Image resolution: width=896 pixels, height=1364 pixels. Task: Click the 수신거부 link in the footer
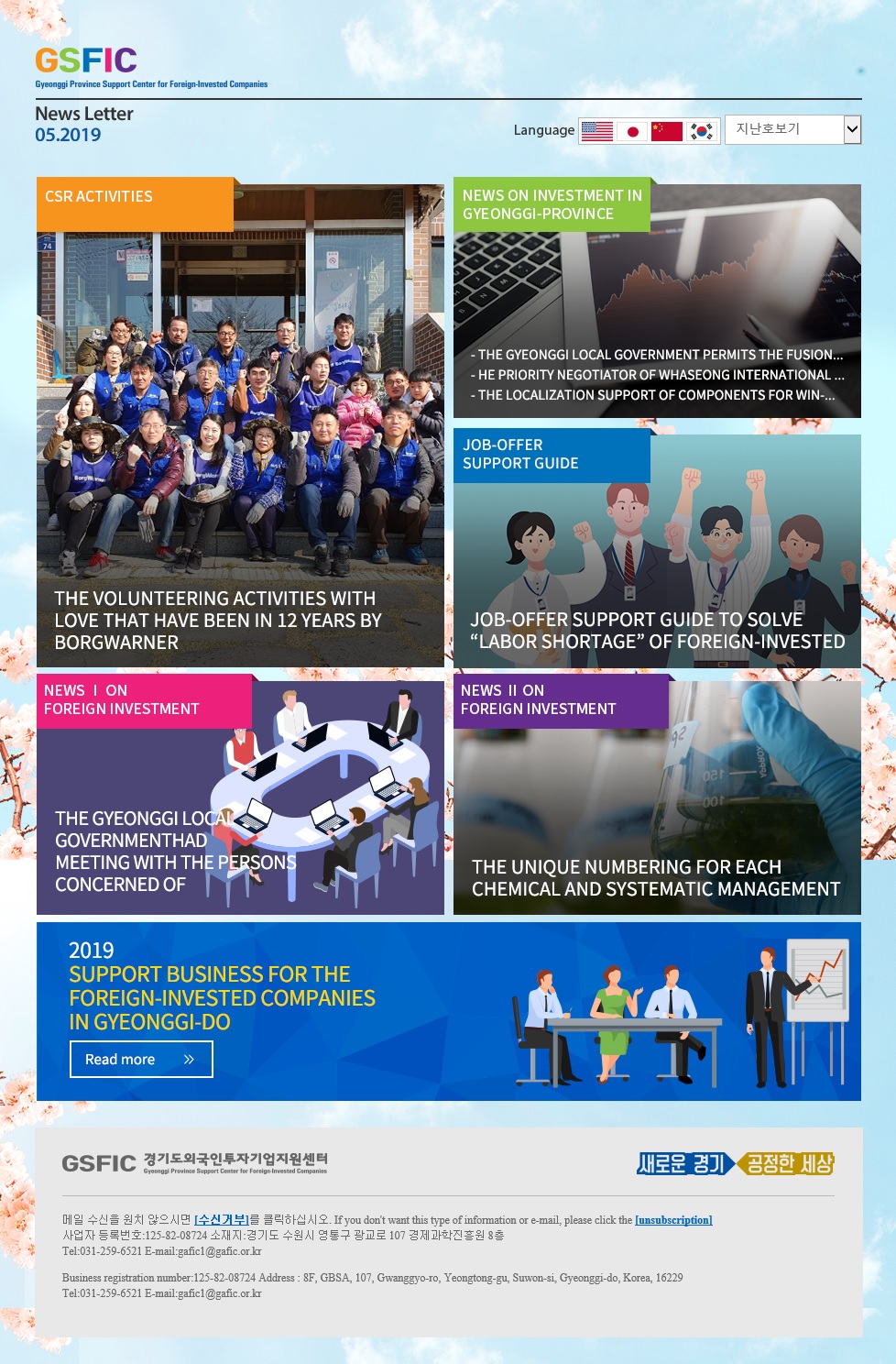click(222, 1219)
